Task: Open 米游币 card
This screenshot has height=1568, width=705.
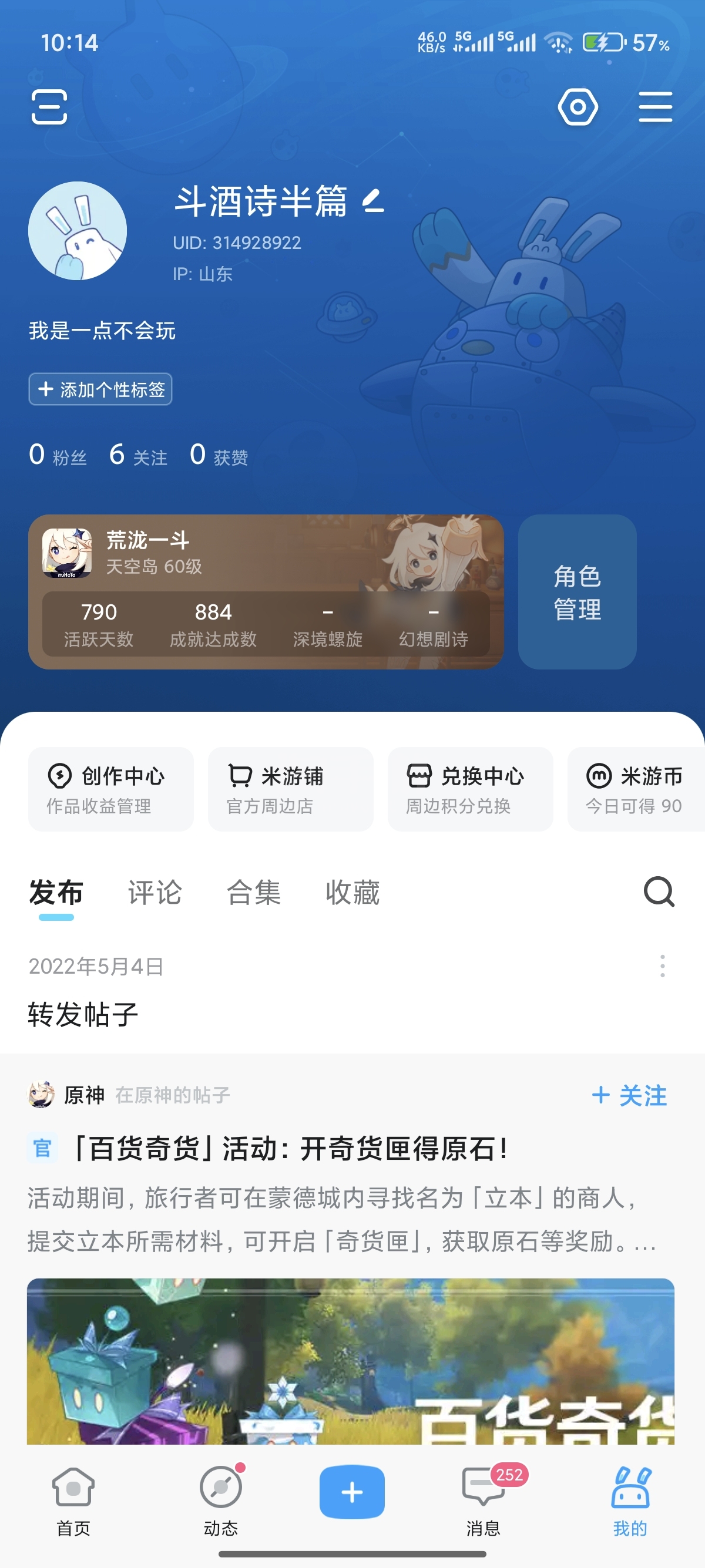Action: pyautogui.click(x=636, y=789)
